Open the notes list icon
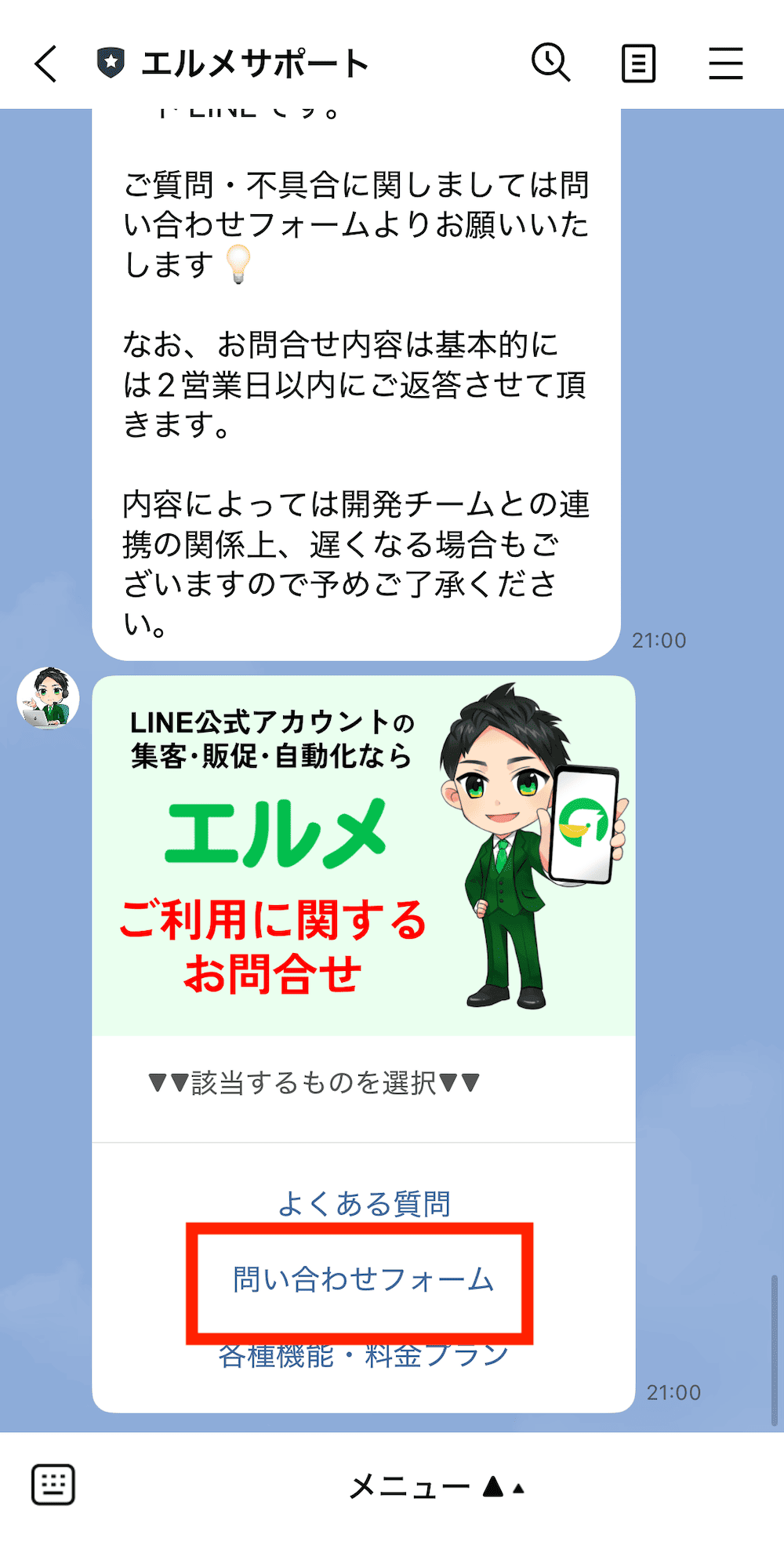 [x=638, y=64]
